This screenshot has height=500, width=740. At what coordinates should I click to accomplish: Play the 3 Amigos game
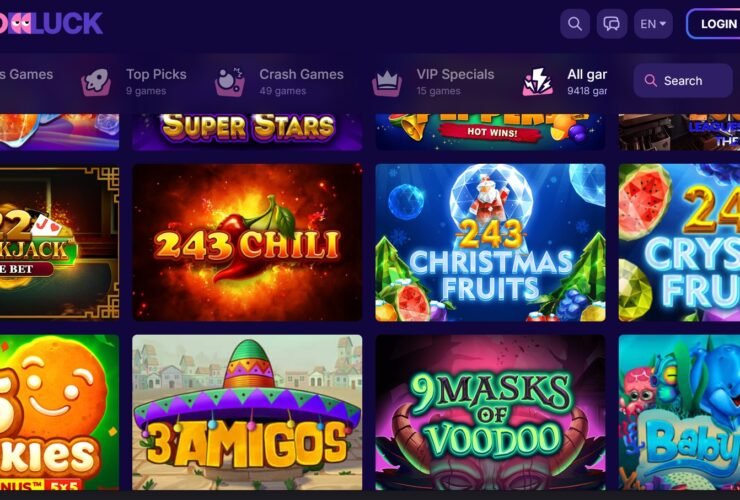click(247, 412)
